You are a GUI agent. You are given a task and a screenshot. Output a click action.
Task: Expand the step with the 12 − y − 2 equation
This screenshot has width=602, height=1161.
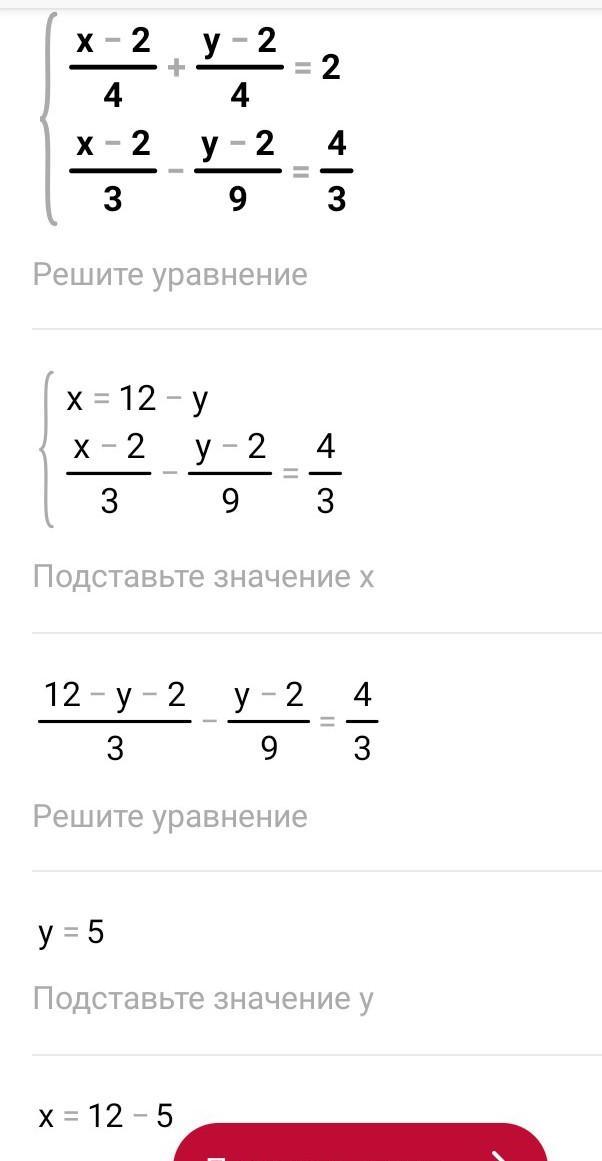pos(170,816)
